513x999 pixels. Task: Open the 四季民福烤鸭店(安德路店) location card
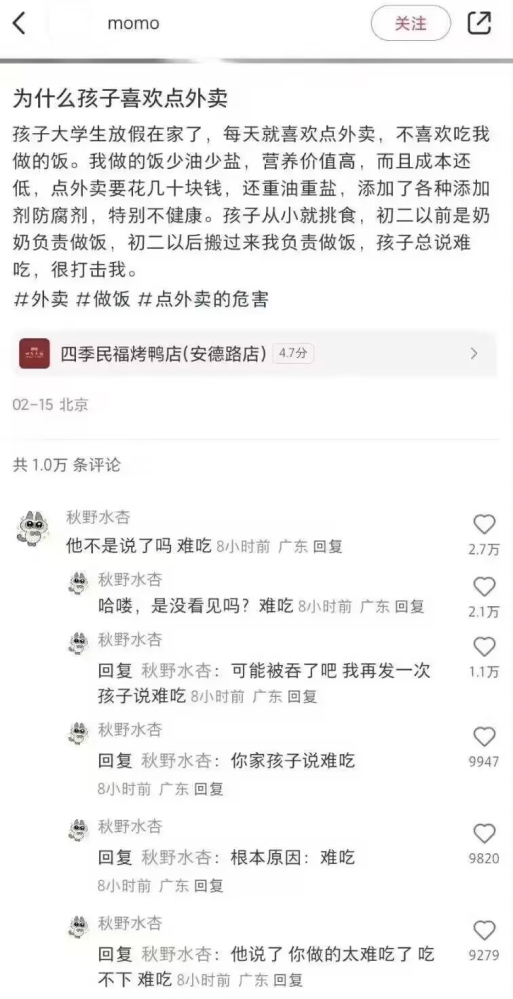[x=256, y=354]
